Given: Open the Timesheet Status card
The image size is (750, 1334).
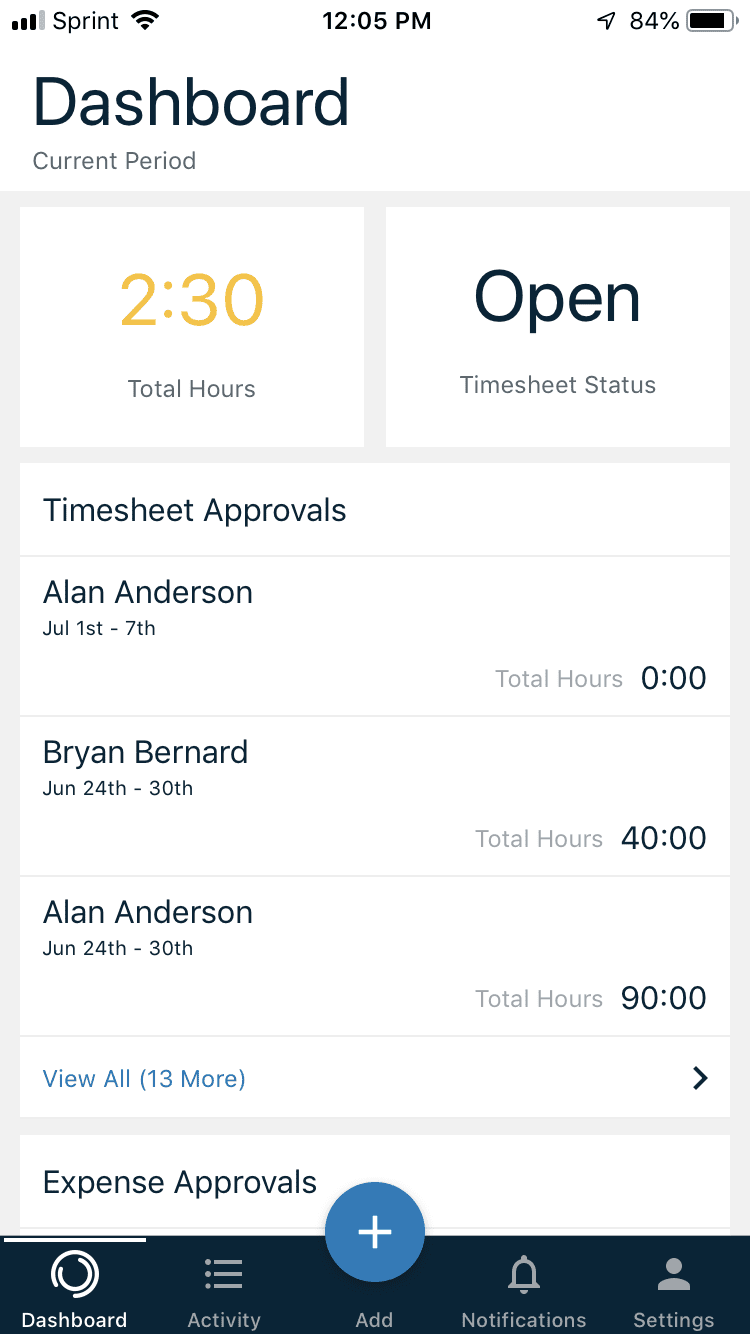Looking at the screenshot, I should click(558, 327).
